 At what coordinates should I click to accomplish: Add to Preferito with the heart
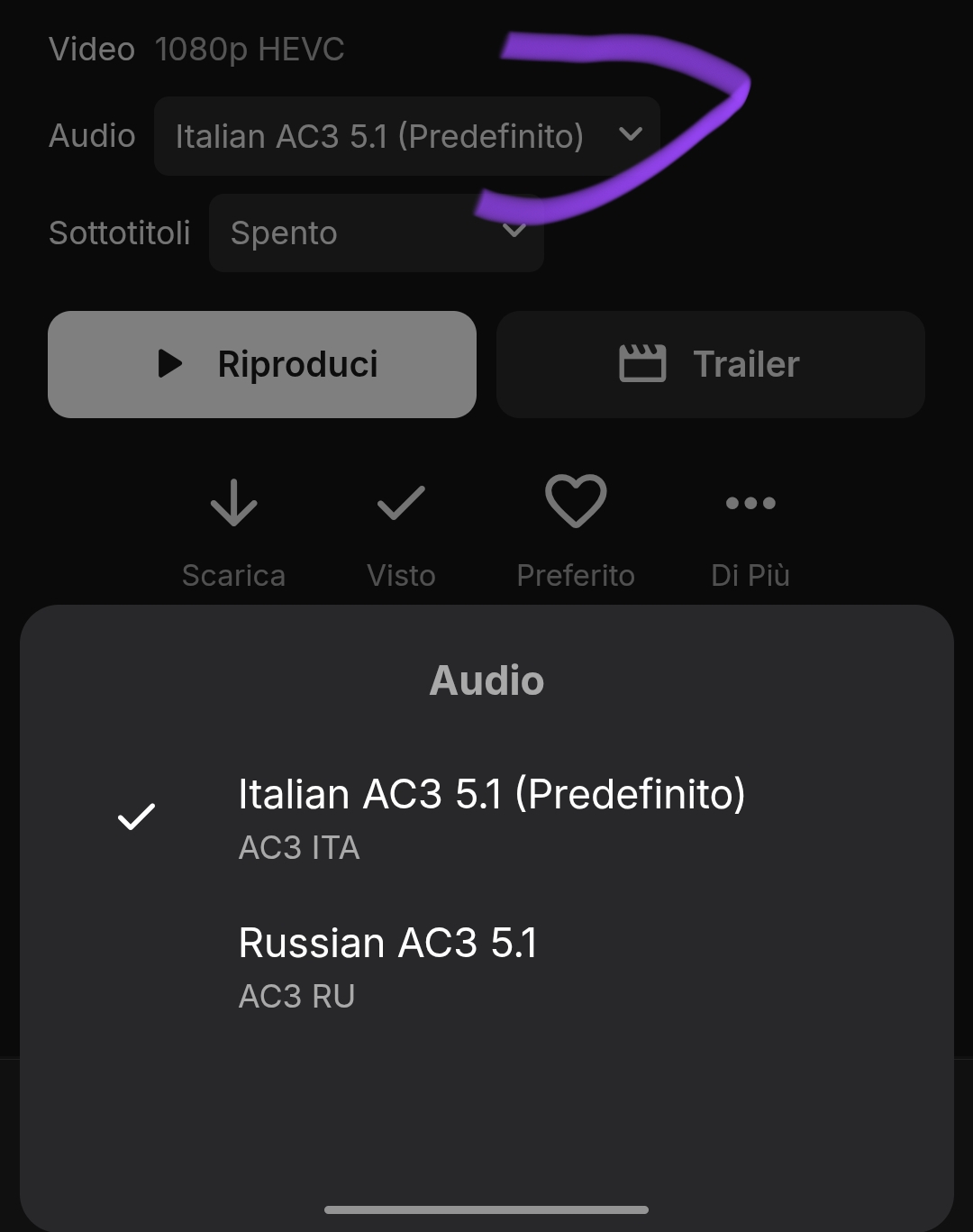tap(576, 532)
